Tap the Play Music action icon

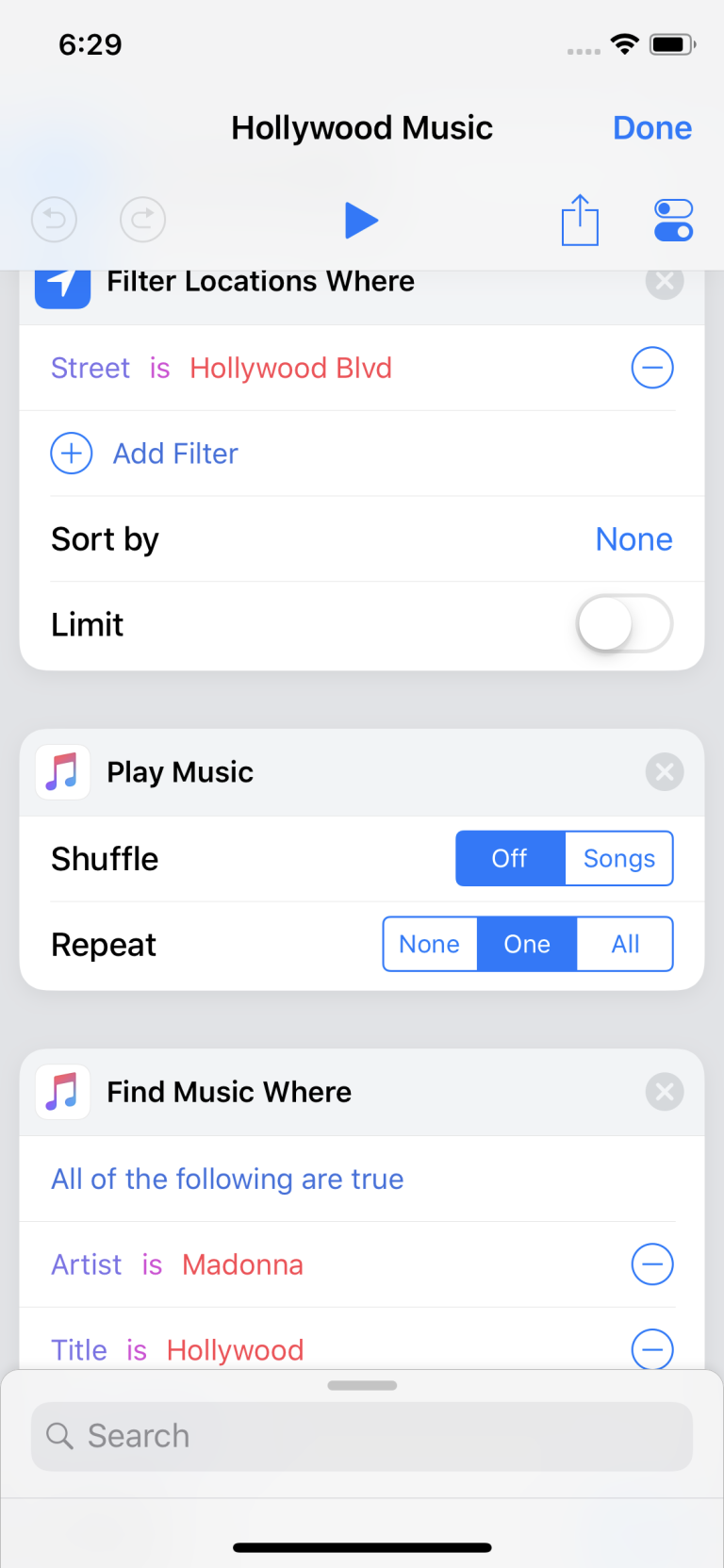[62, 771]
